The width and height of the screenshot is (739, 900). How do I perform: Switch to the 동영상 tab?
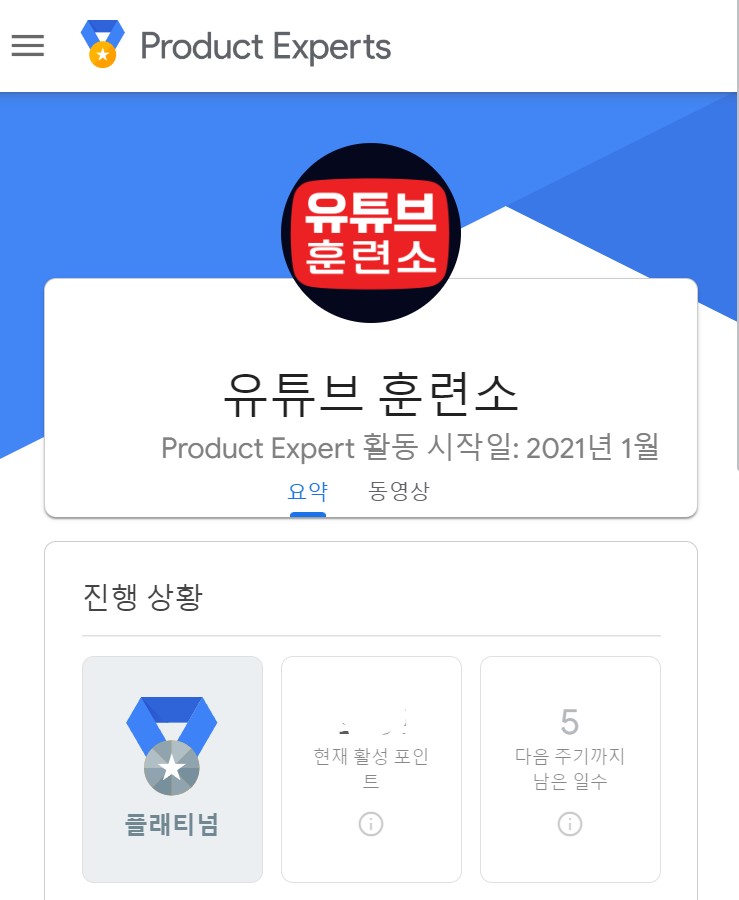tap(399, 491)
